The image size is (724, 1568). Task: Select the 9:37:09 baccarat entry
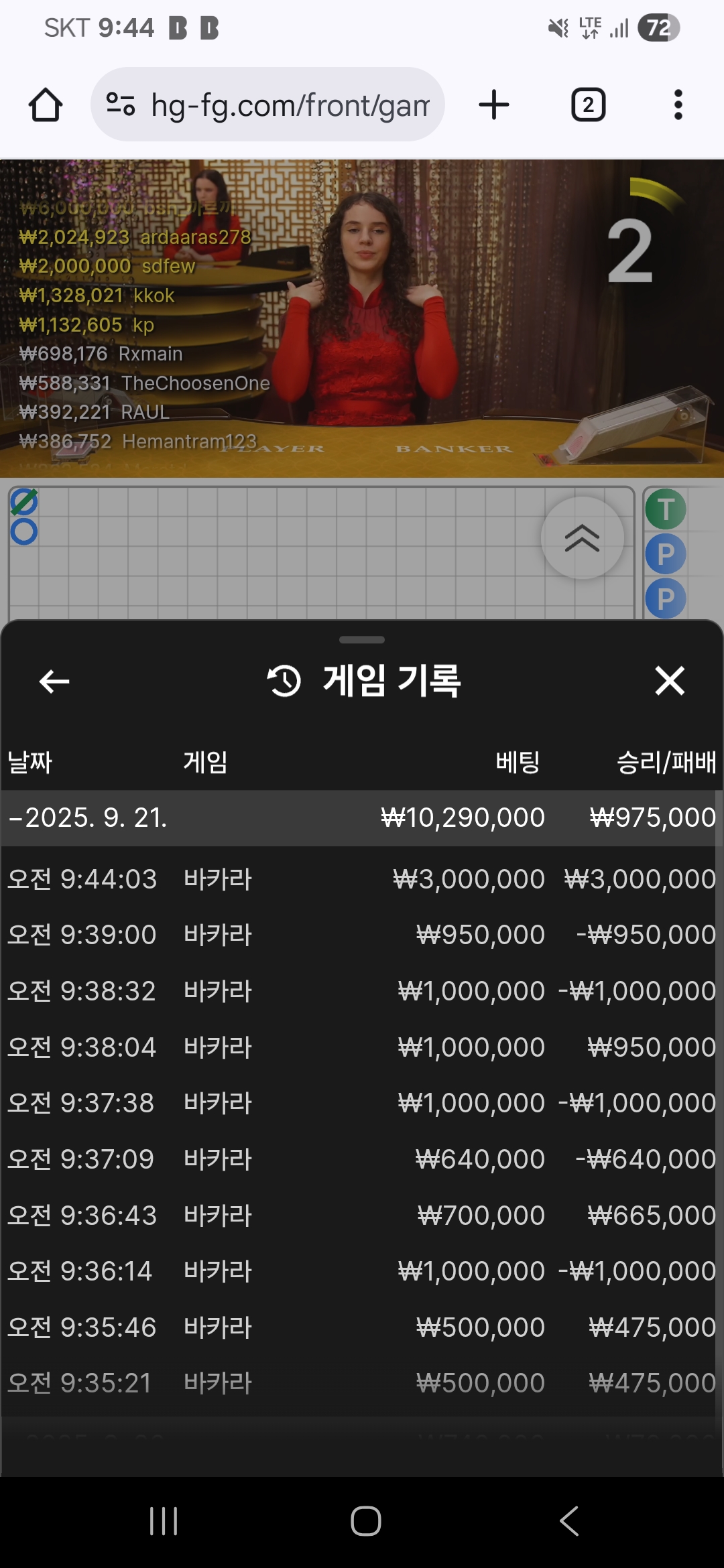point(361,1159)
